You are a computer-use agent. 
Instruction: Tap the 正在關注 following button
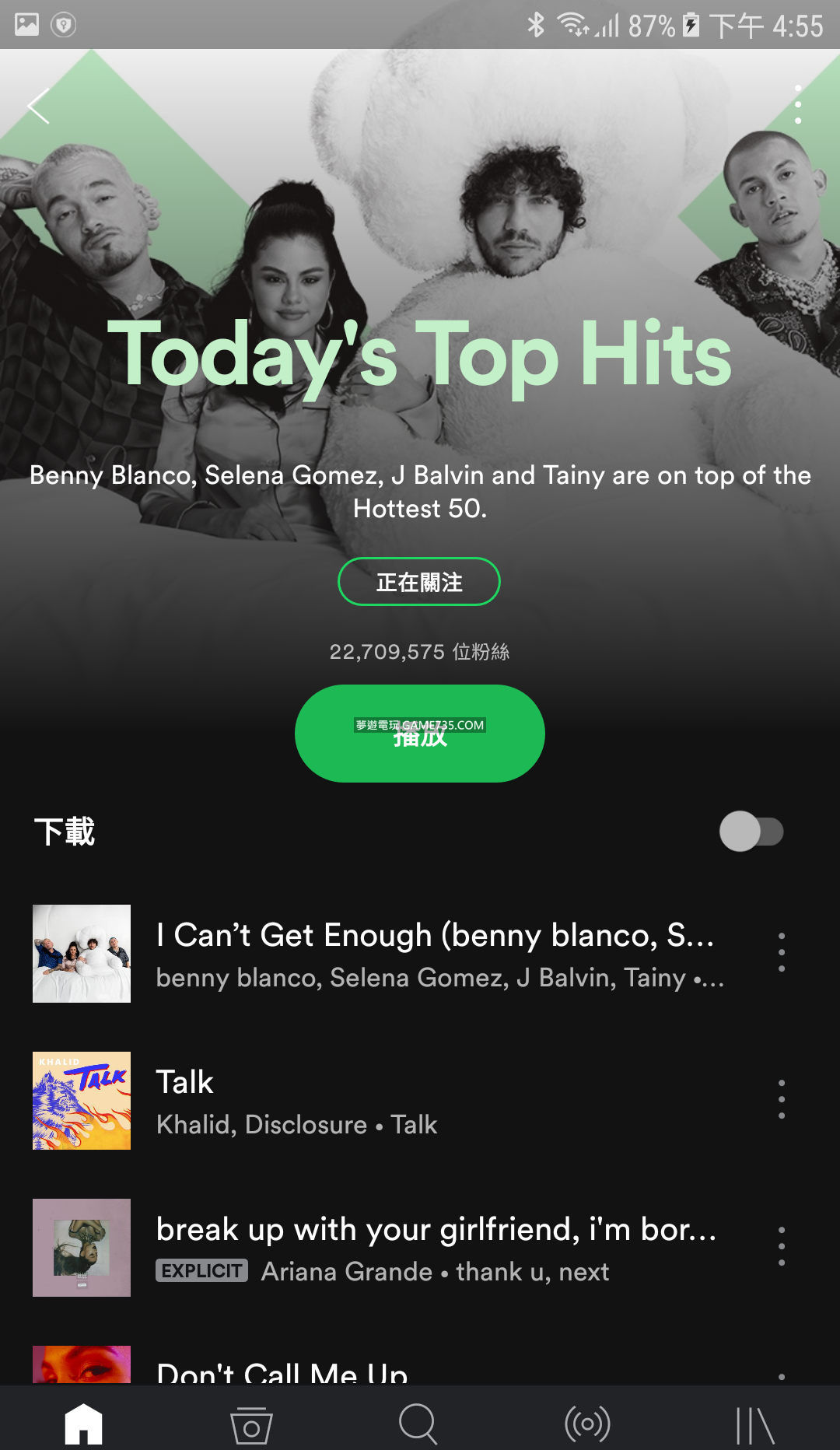pos(419,582)
